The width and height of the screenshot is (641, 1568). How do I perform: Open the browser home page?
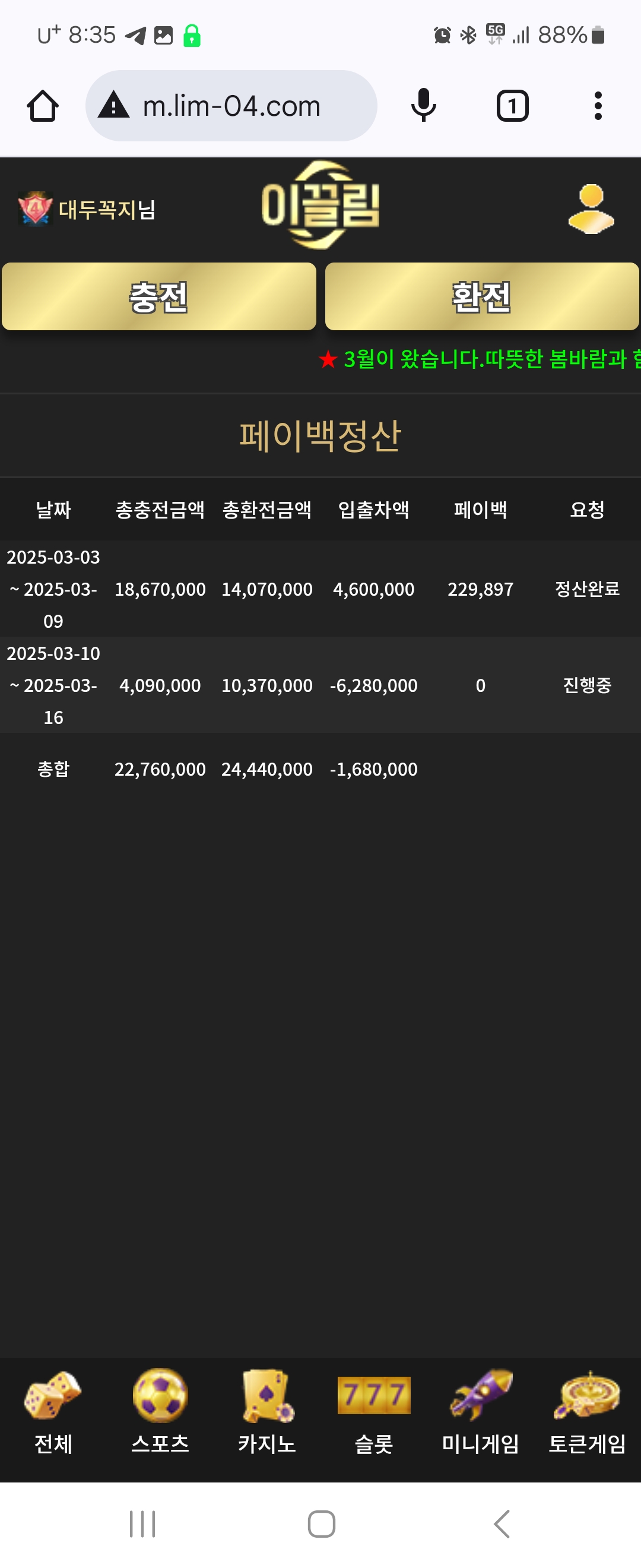pos(43,106)
